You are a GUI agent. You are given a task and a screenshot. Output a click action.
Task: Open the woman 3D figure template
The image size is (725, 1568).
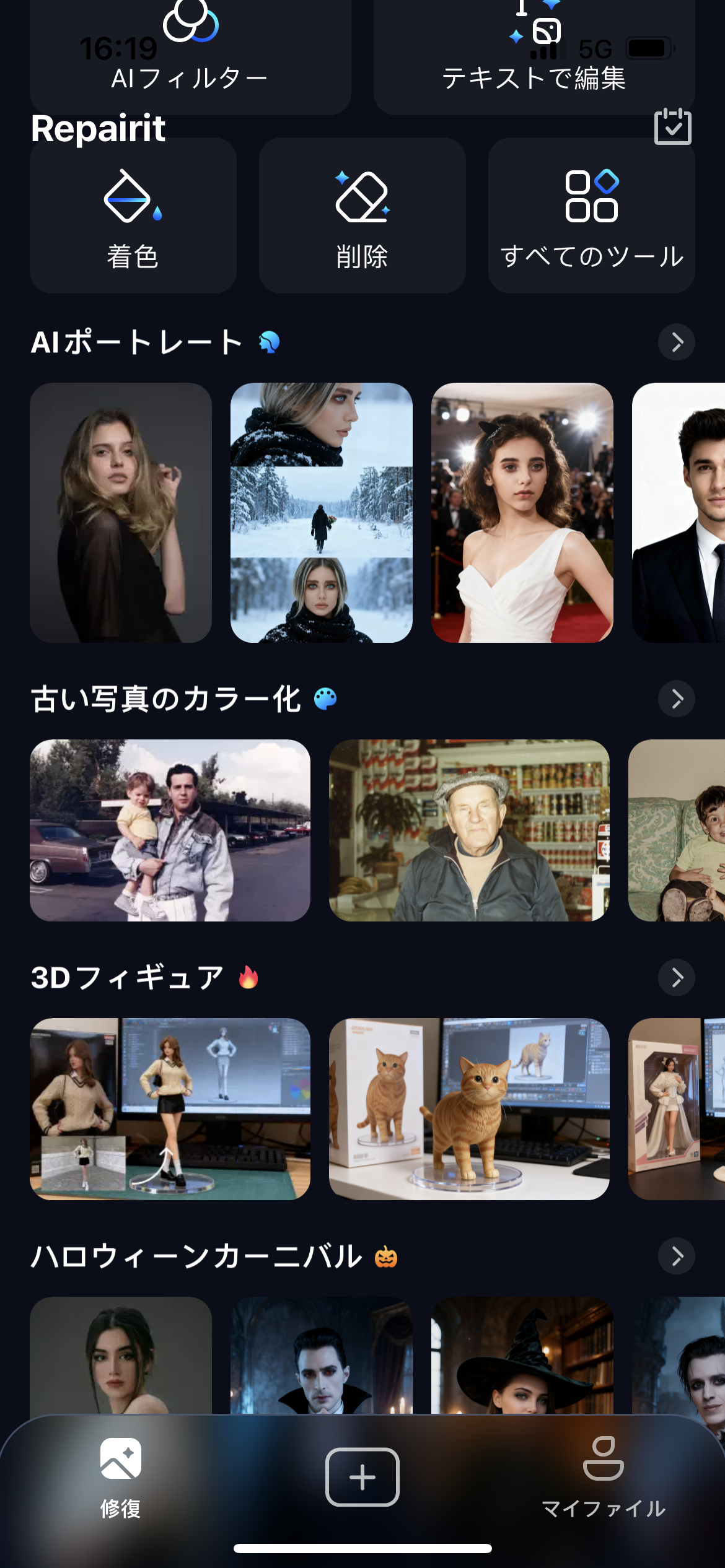(170, 1109)
